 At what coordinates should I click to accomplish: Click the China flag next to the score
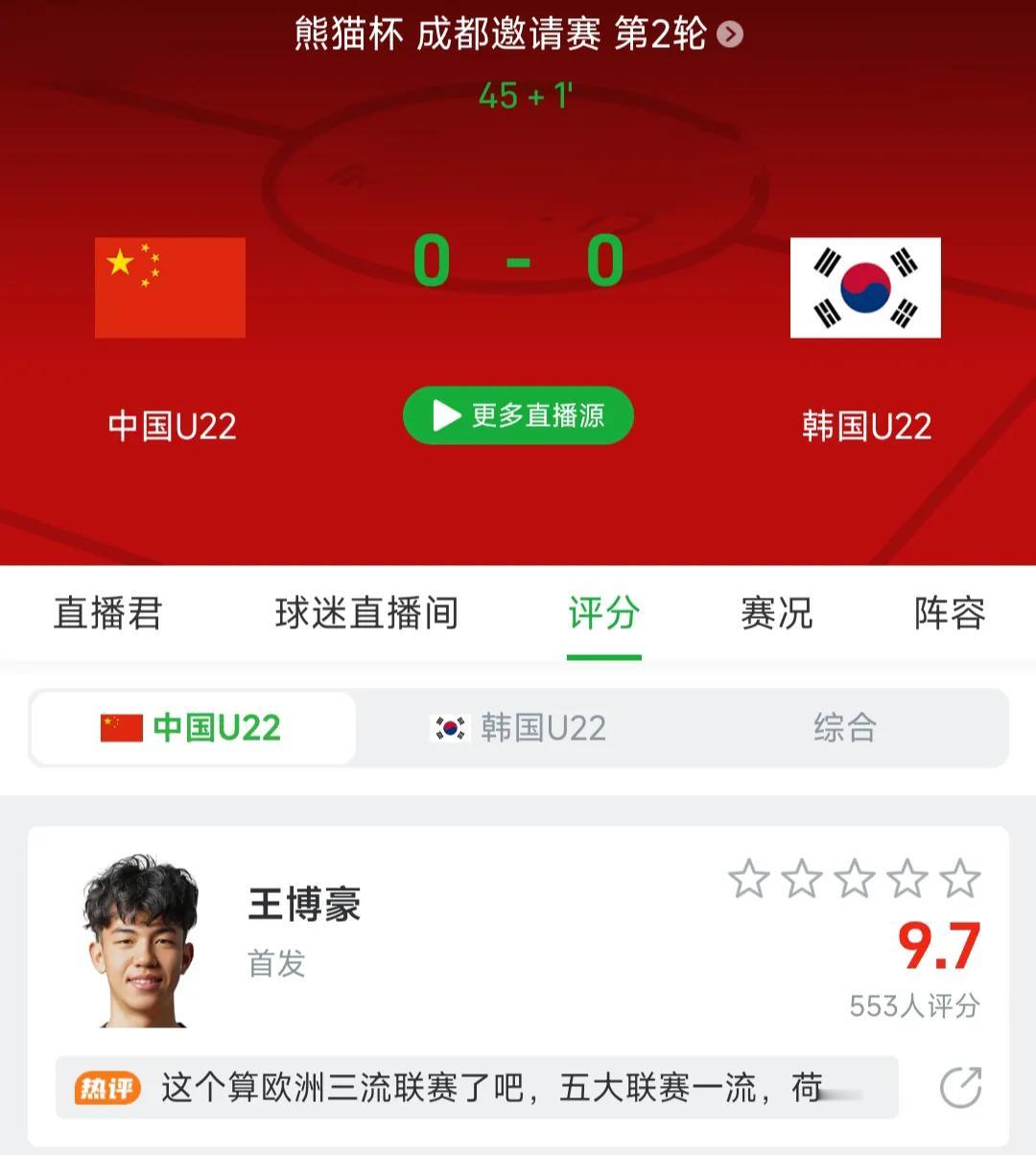(168, 287)
